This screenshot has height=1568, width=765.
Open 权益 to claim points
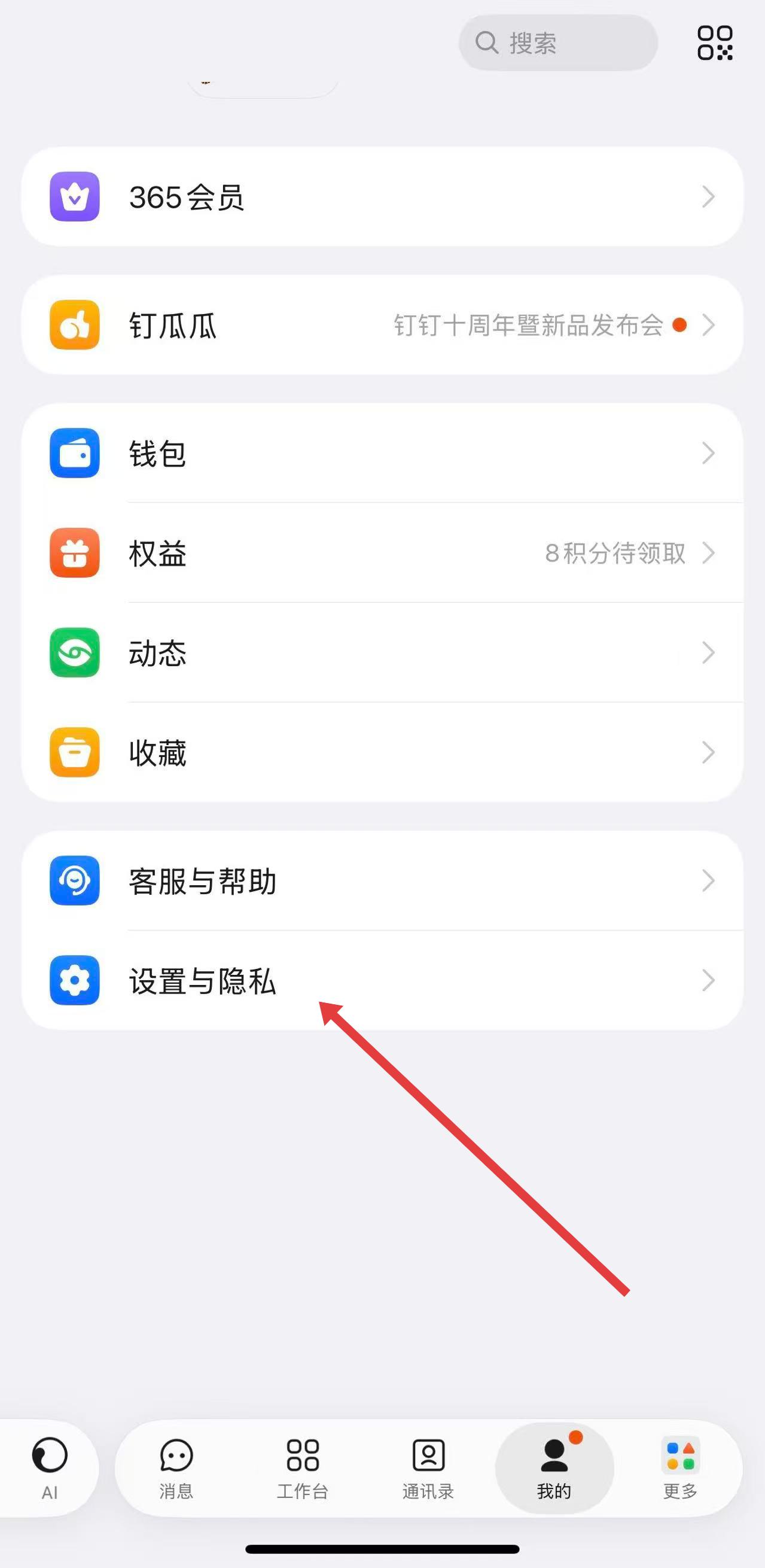(x=382, y=554)
